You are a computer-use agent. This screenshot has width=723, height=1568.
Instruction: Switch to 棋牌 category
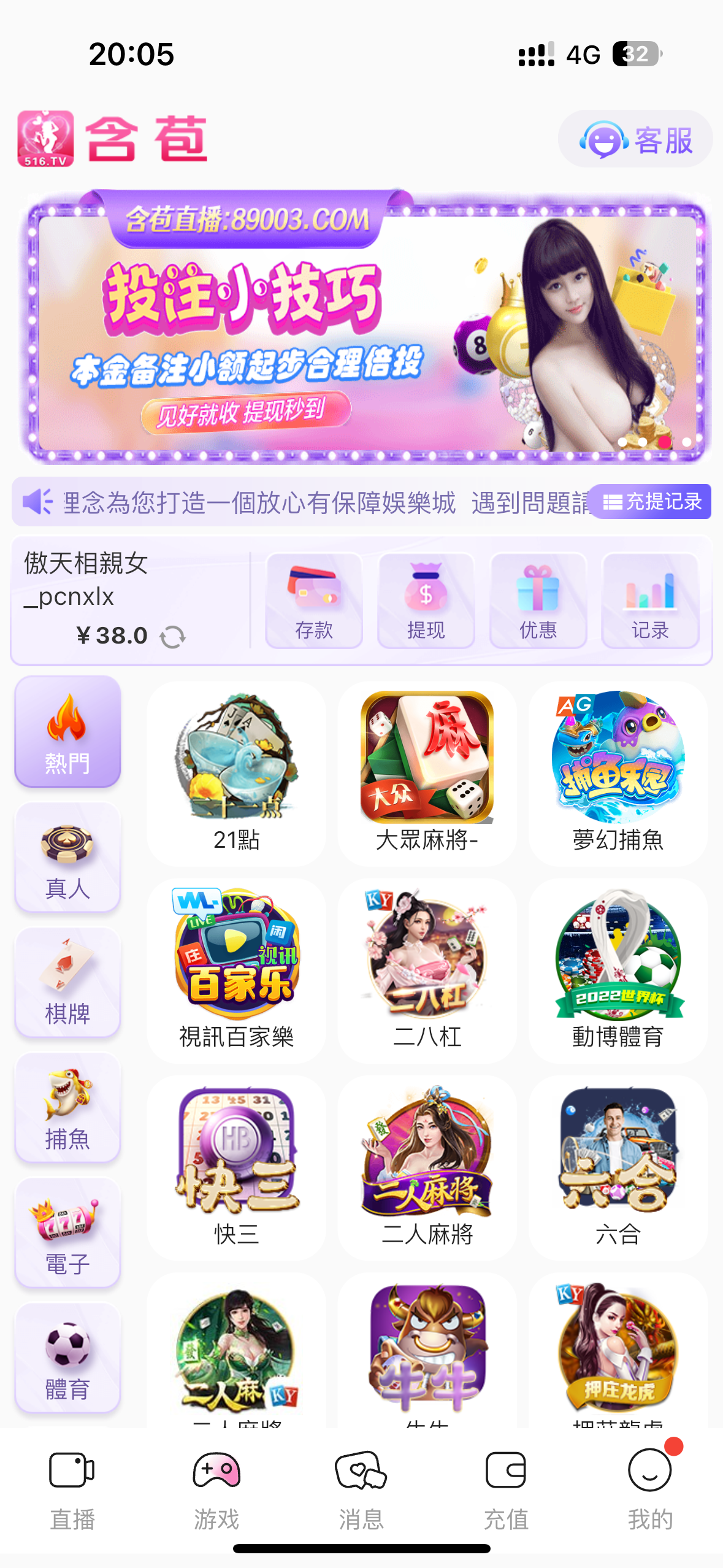coord(67,983)
